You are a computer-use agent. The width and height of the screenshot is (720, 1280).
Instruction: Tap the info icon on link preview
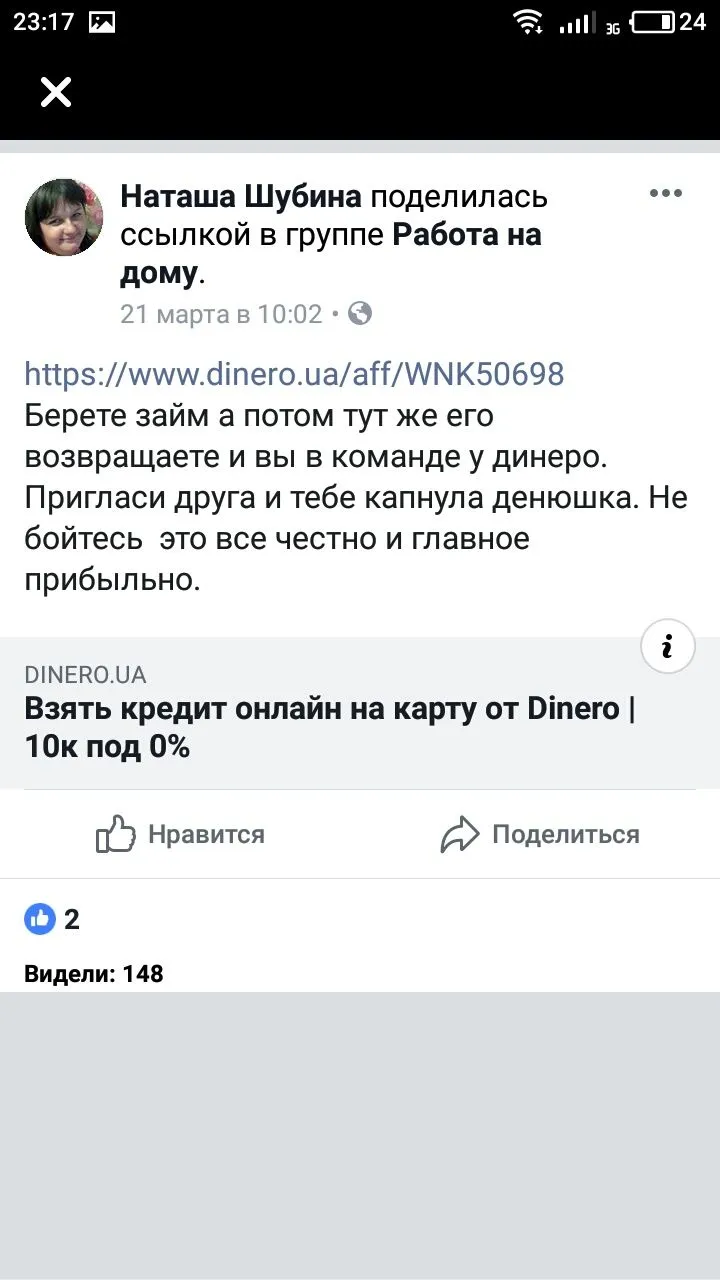click(x=667, y=647)
